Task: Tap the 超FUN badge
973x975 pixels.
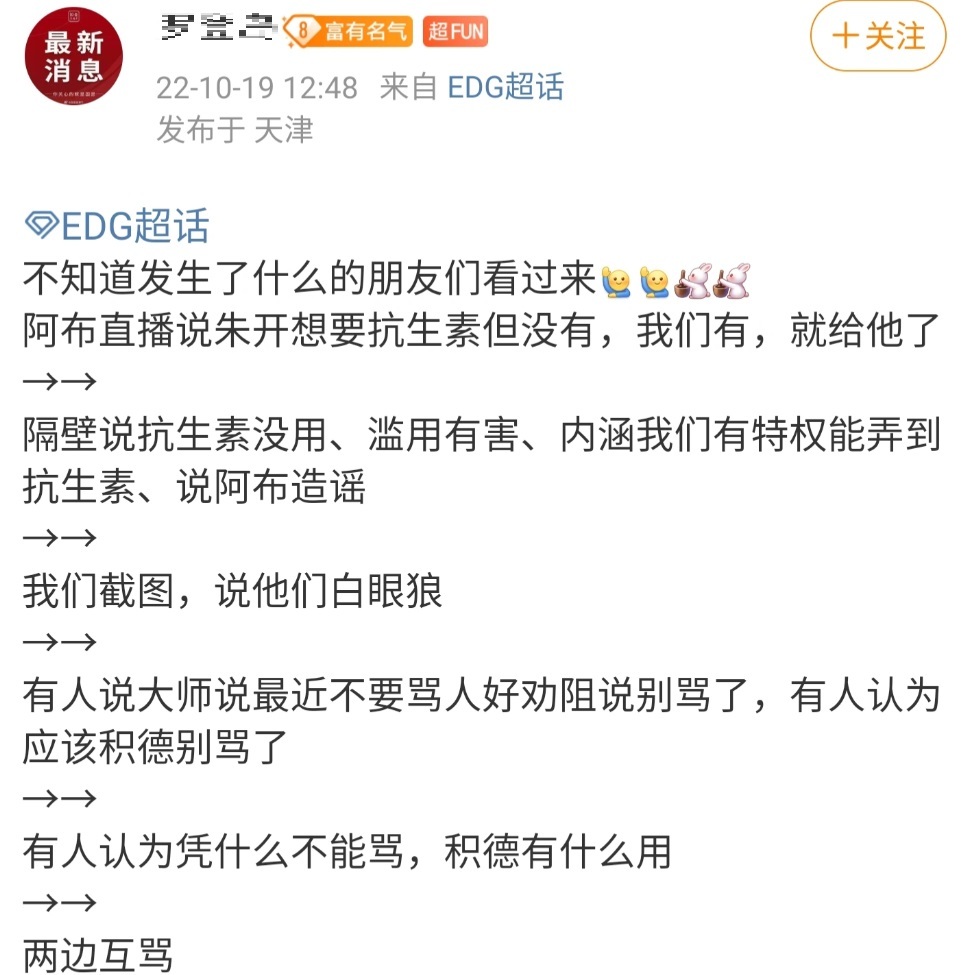Action: [x=456, y=32]
